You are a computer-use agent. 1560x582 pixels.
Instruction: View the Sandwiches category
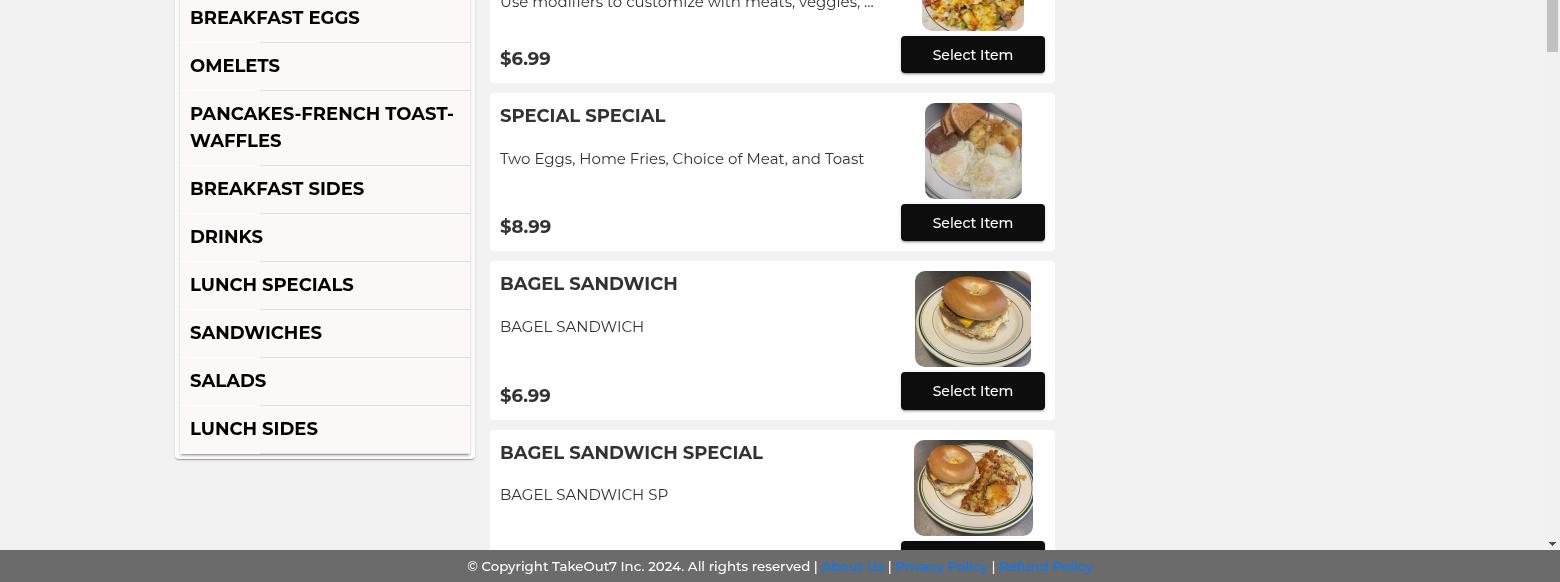click(256, 333)
